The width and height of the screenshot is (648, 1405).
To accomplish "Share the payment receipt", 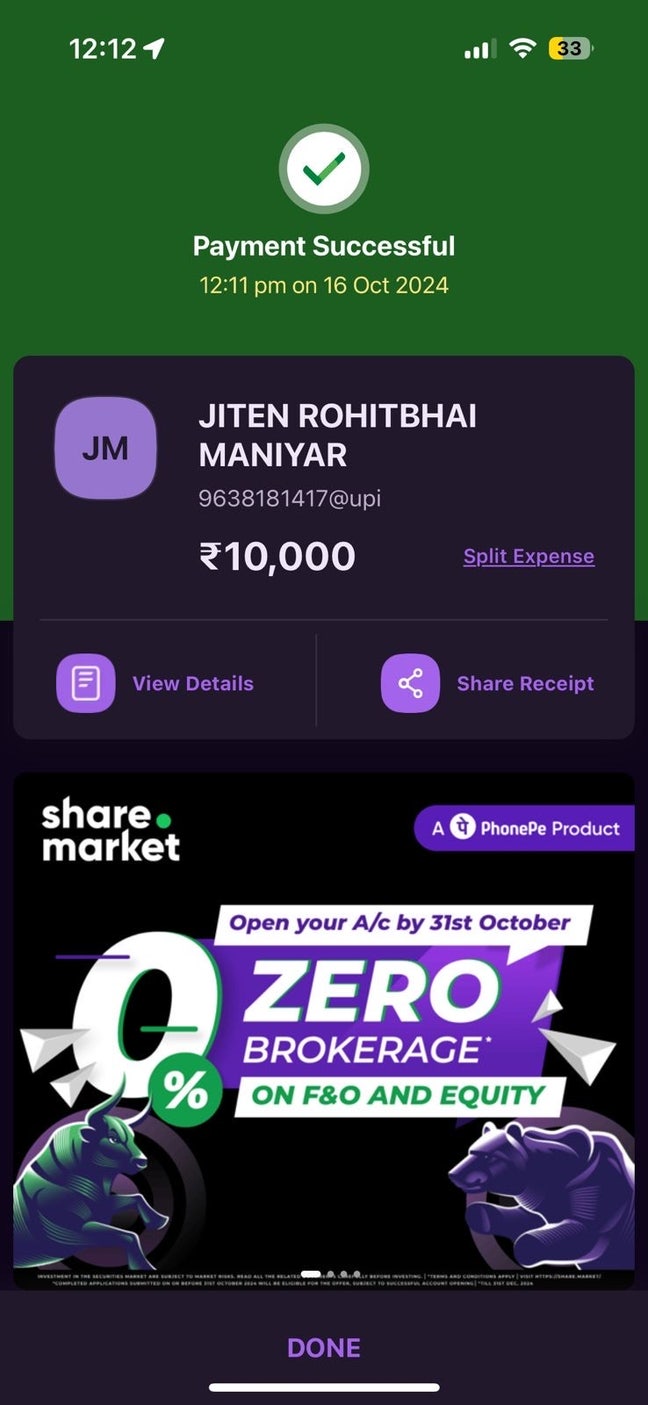I will coord(489,684).
